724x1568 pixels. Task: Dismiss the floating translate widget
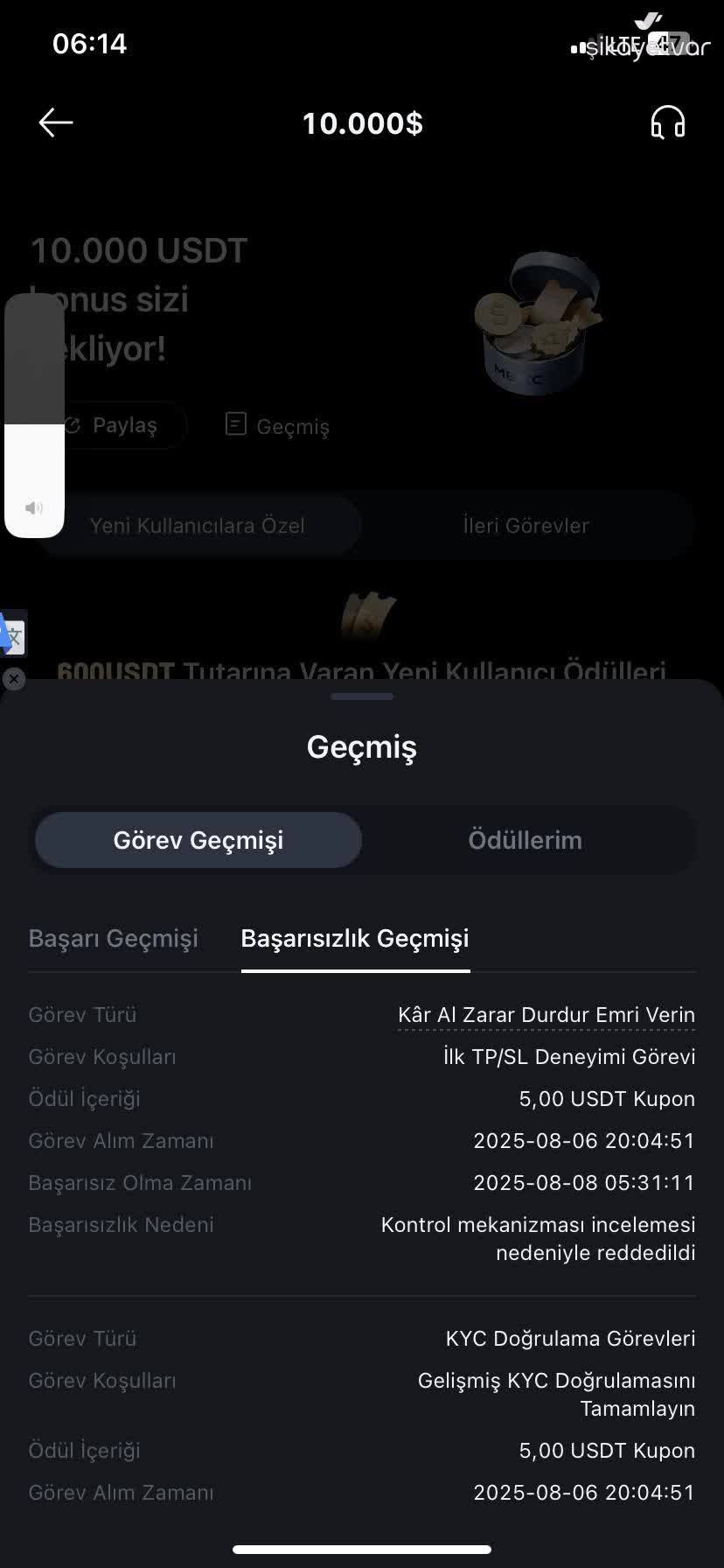[x=13, y=678]
